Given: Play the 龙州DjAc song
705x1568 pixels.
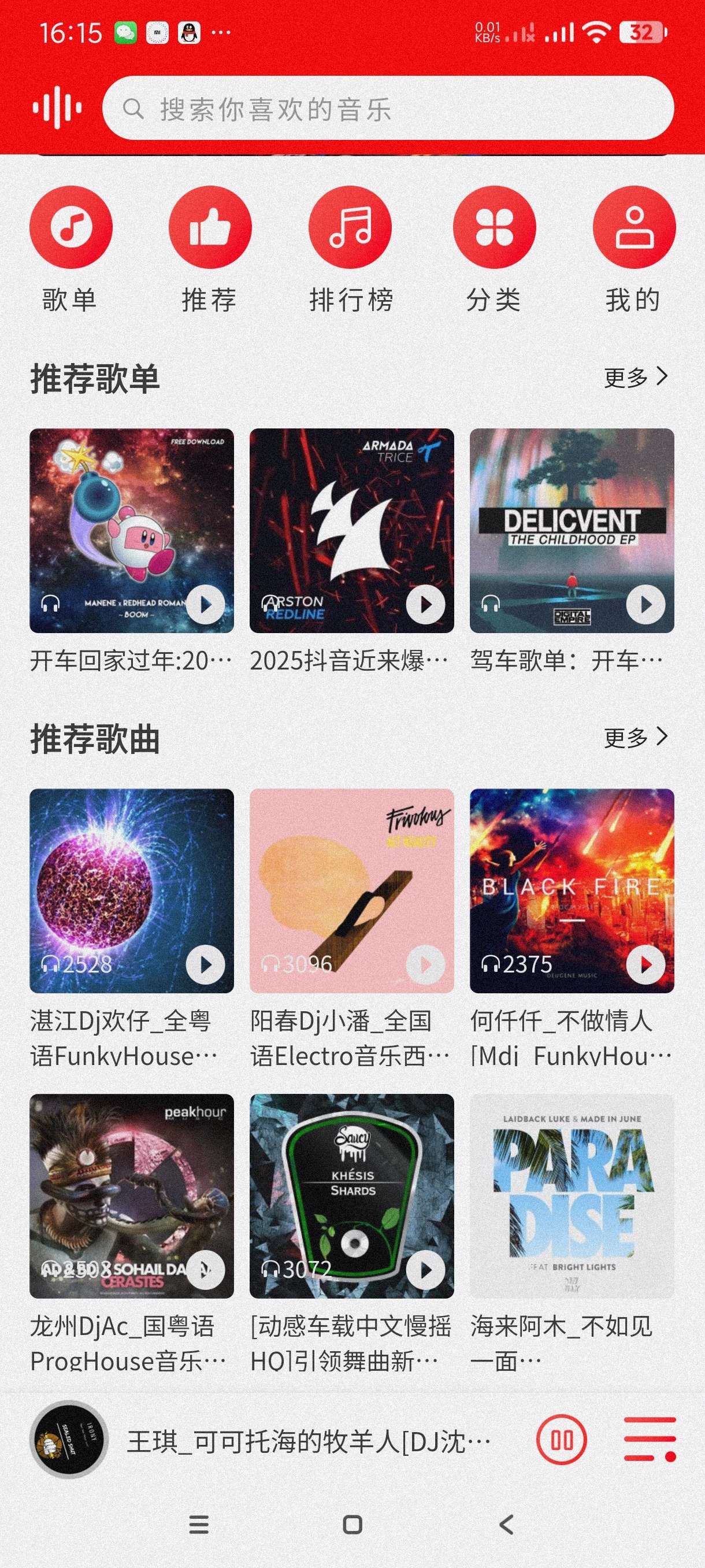Looking at the screenshot, I should 206,1270.
